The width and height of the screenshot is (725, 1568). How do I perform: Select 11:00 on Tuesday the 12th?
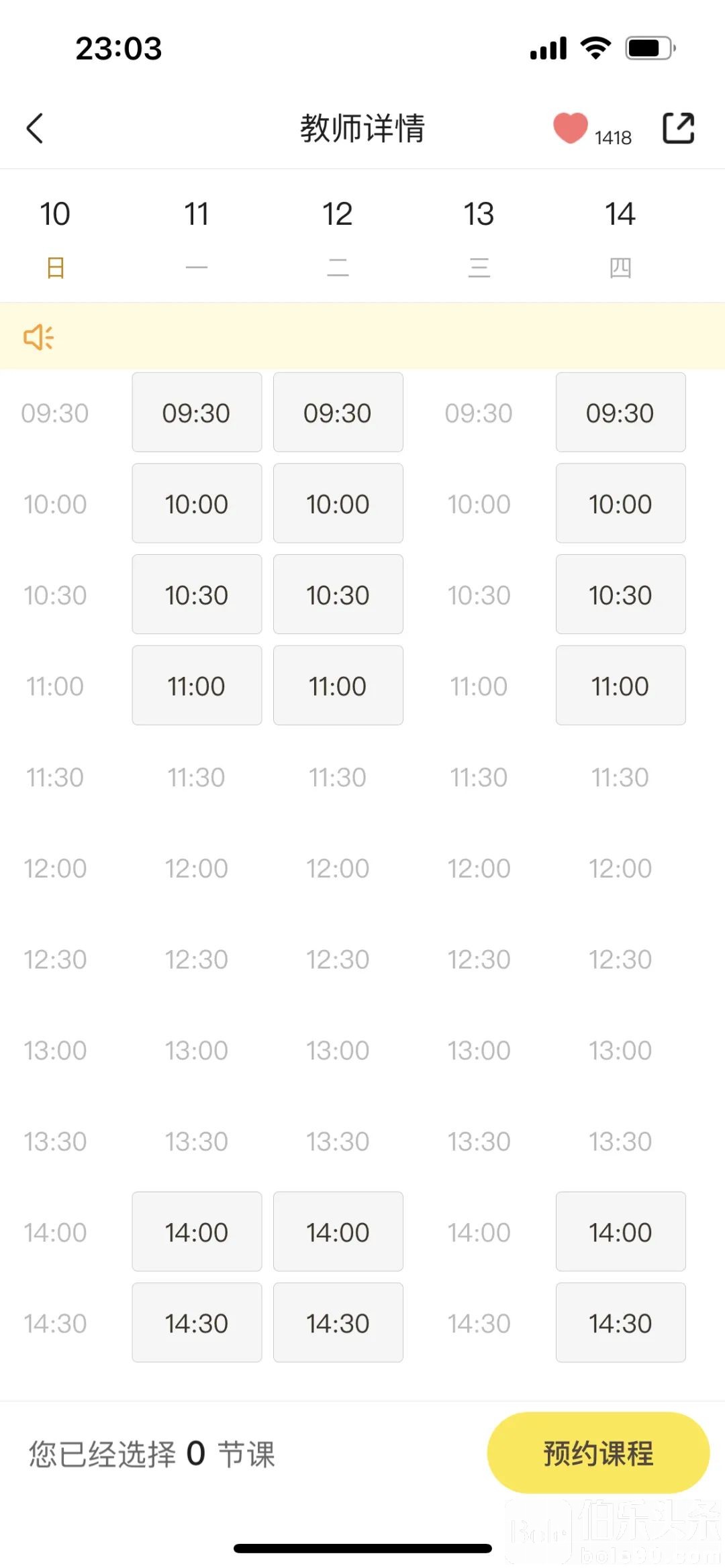click(338, 686)
